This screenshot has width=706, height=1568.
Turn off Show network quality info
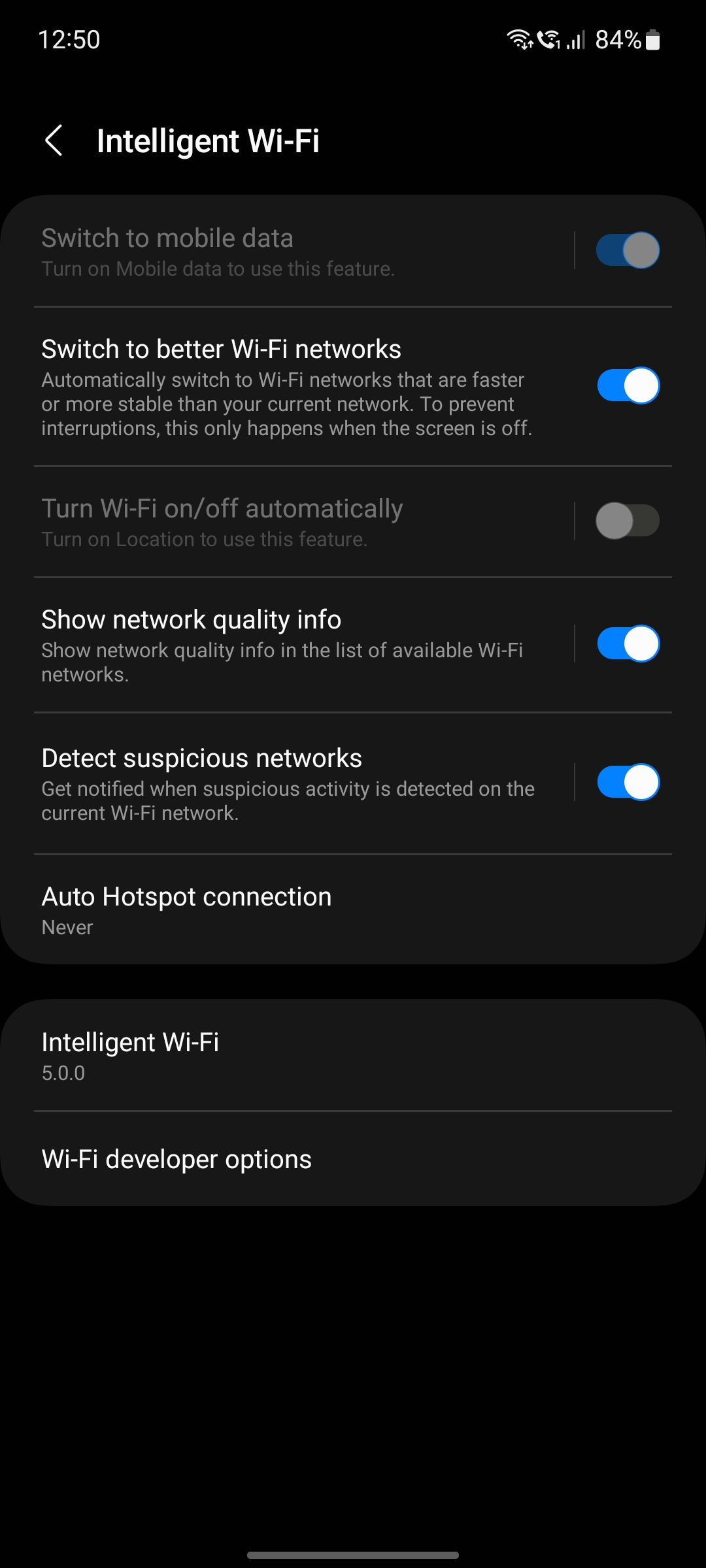click(x=628, y=643)
